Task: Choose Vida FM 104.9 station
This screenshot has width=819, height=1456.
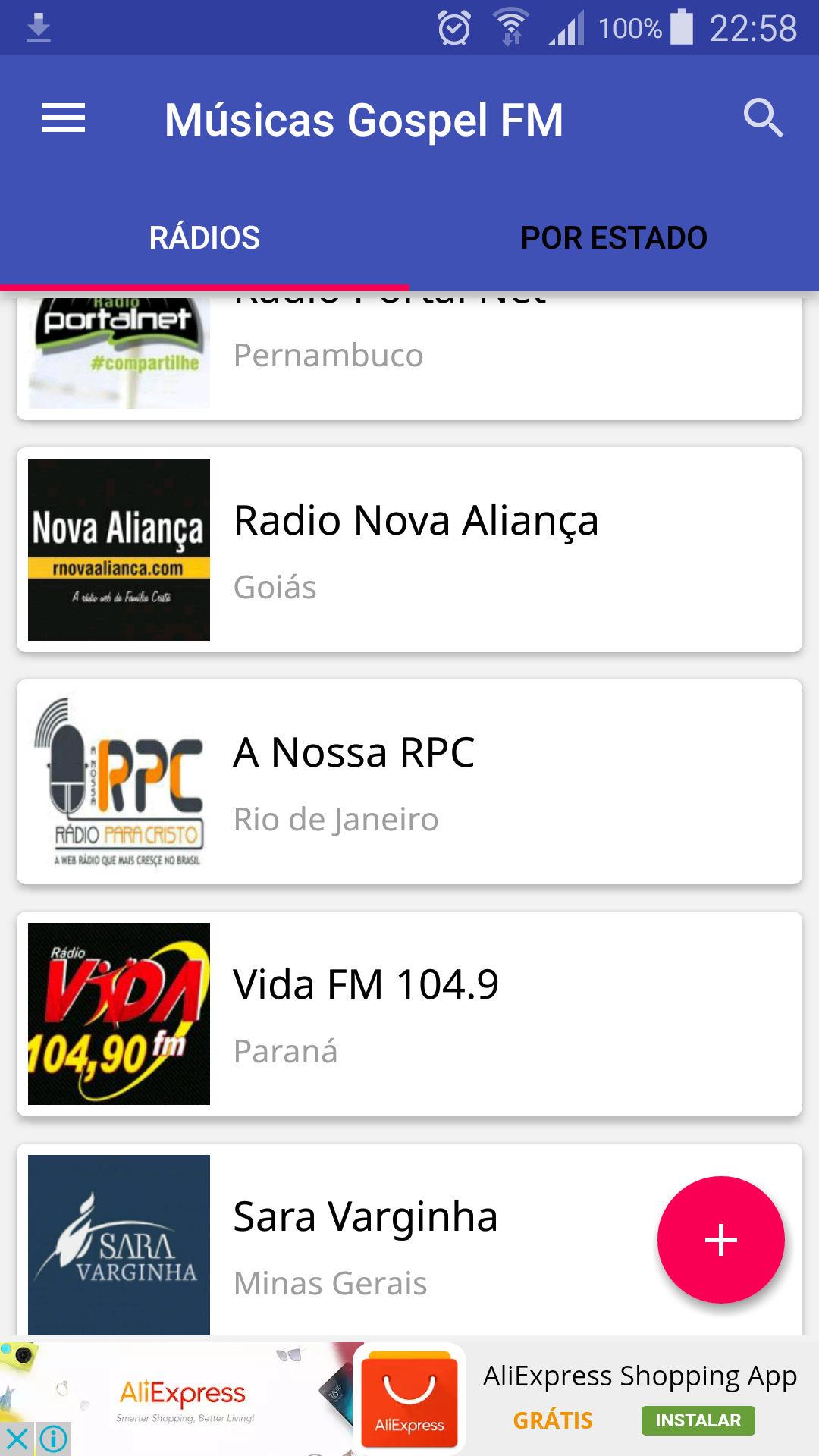Action: tap(409, 1014)
